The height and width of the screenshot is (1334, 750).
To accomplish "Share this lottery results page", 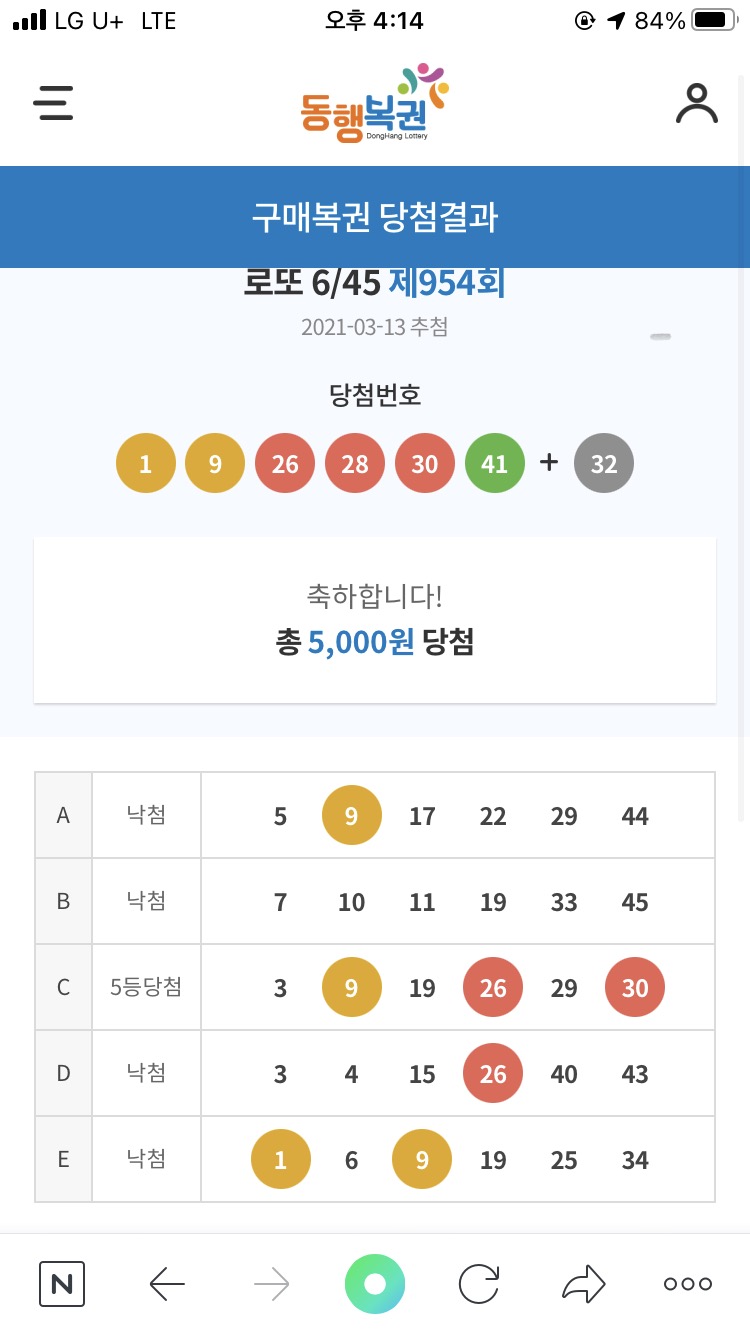I will pyautogui.click(x=584, y=1284).
